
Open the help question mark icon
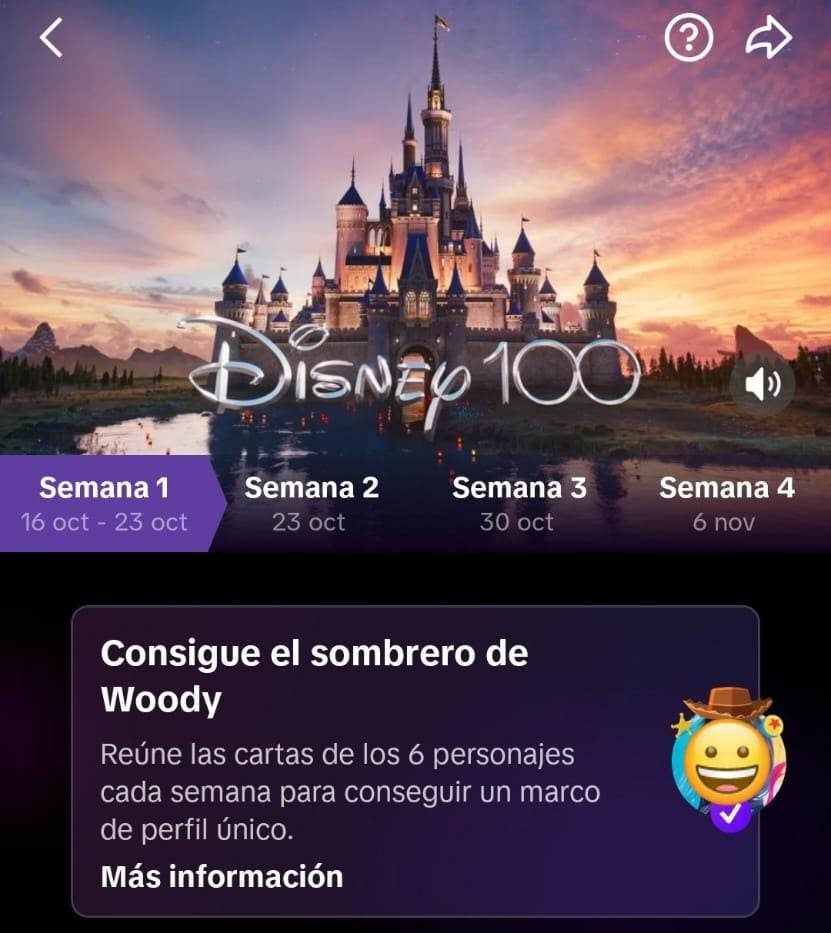tap(689, 38)
